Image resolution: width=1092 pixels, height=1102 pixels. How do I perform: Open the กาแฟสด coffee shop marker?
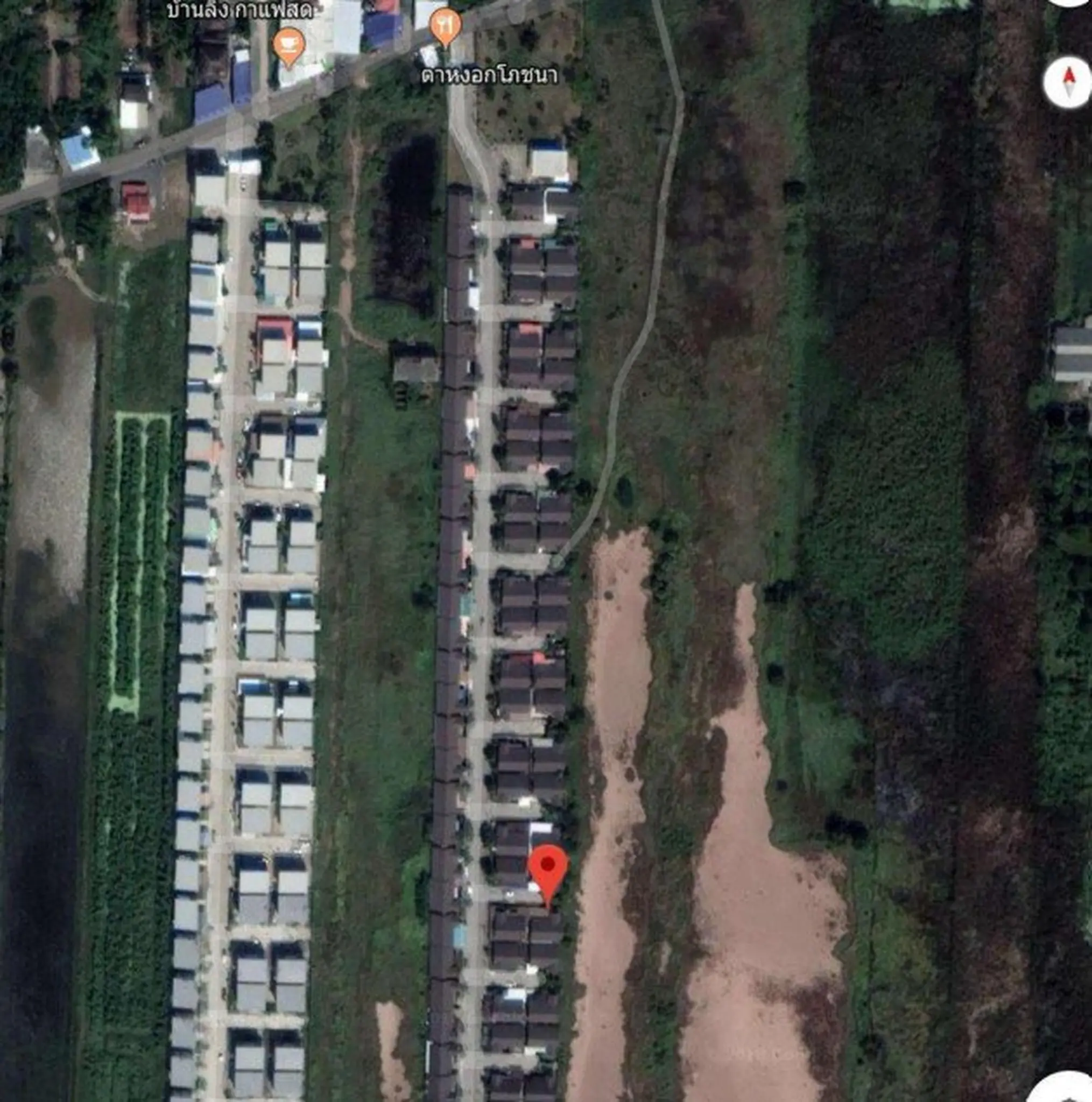click(289, 48)
